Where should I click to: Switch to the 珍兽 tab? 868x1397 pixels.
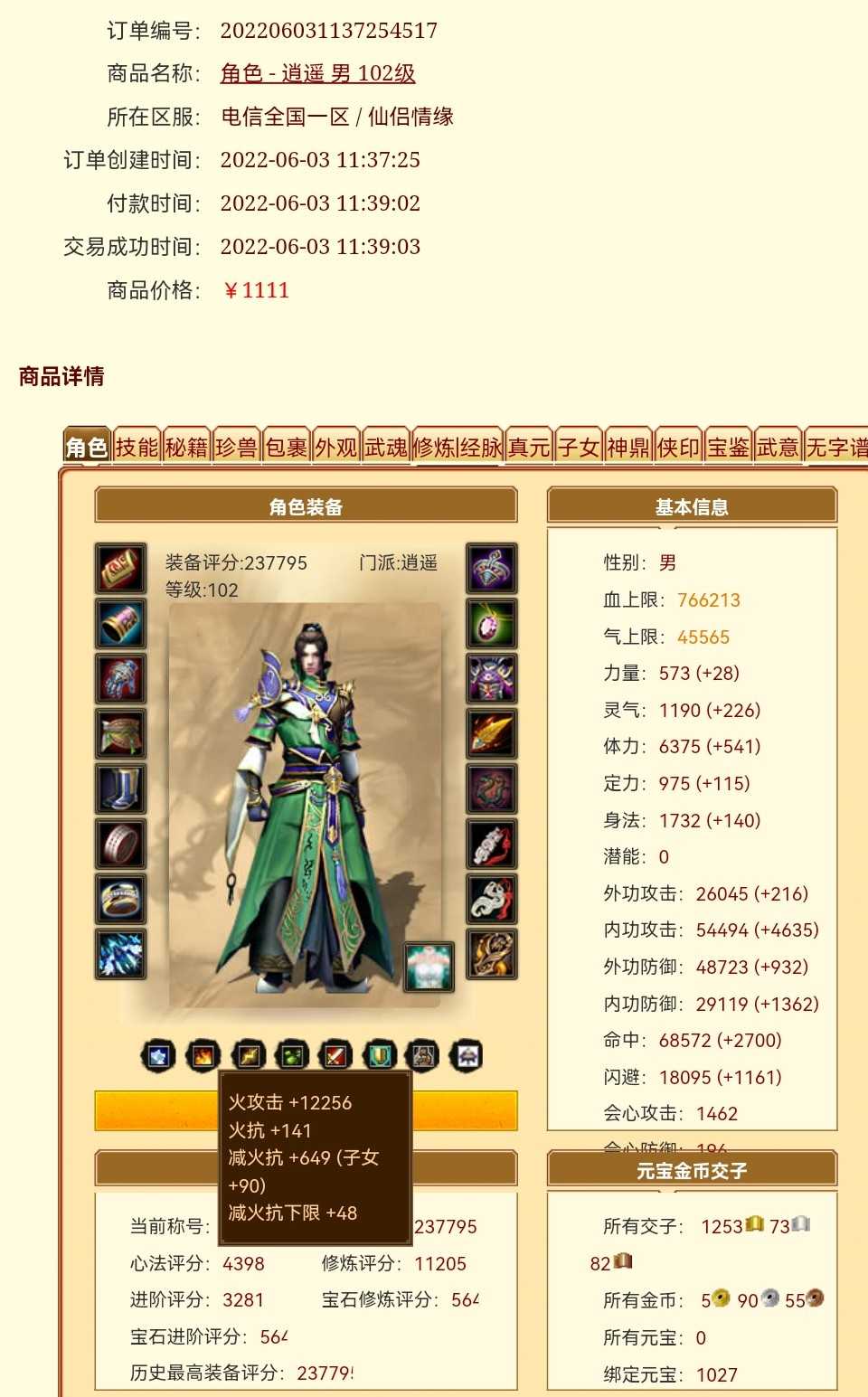coord(236,447)
